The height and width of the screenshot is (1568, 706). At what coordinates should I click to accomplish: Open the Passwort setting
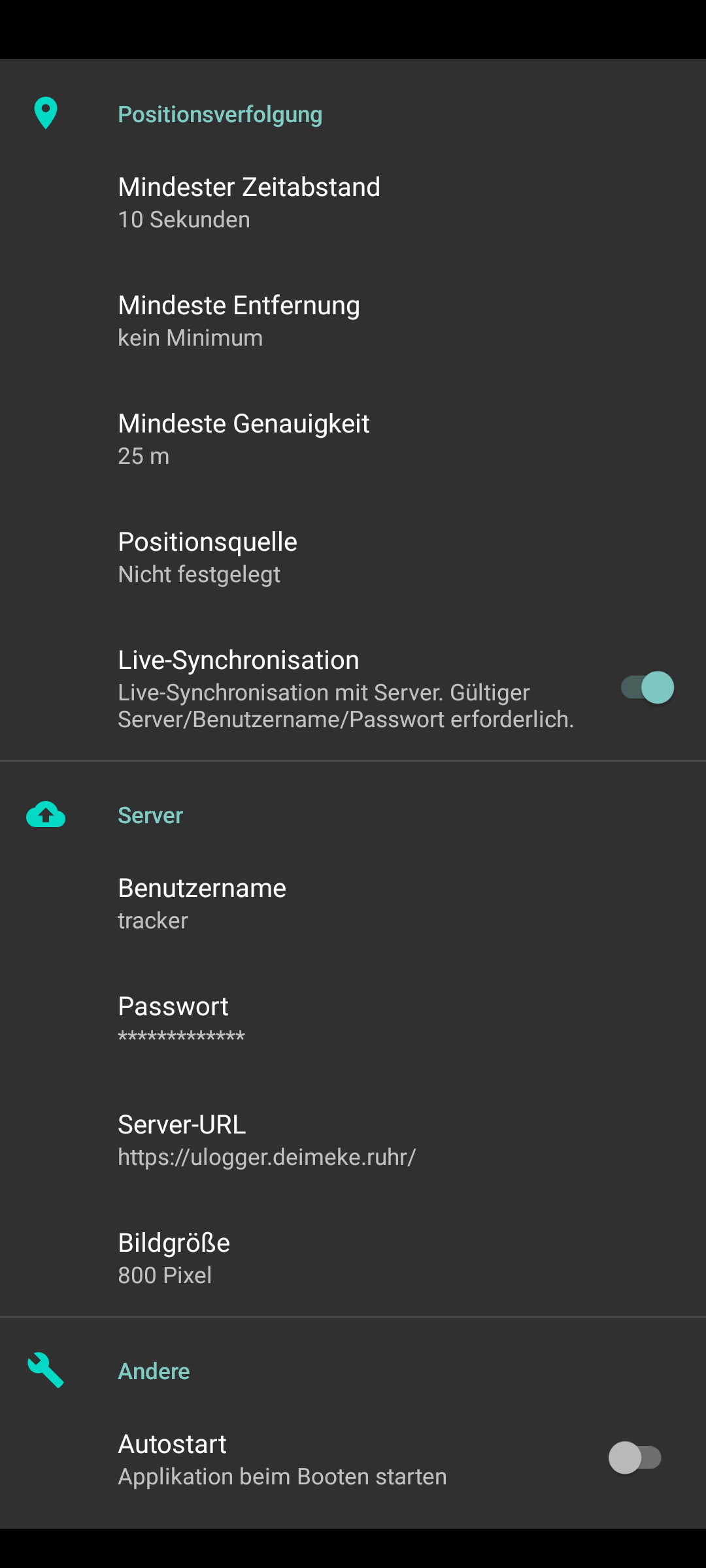point(353,1022)
